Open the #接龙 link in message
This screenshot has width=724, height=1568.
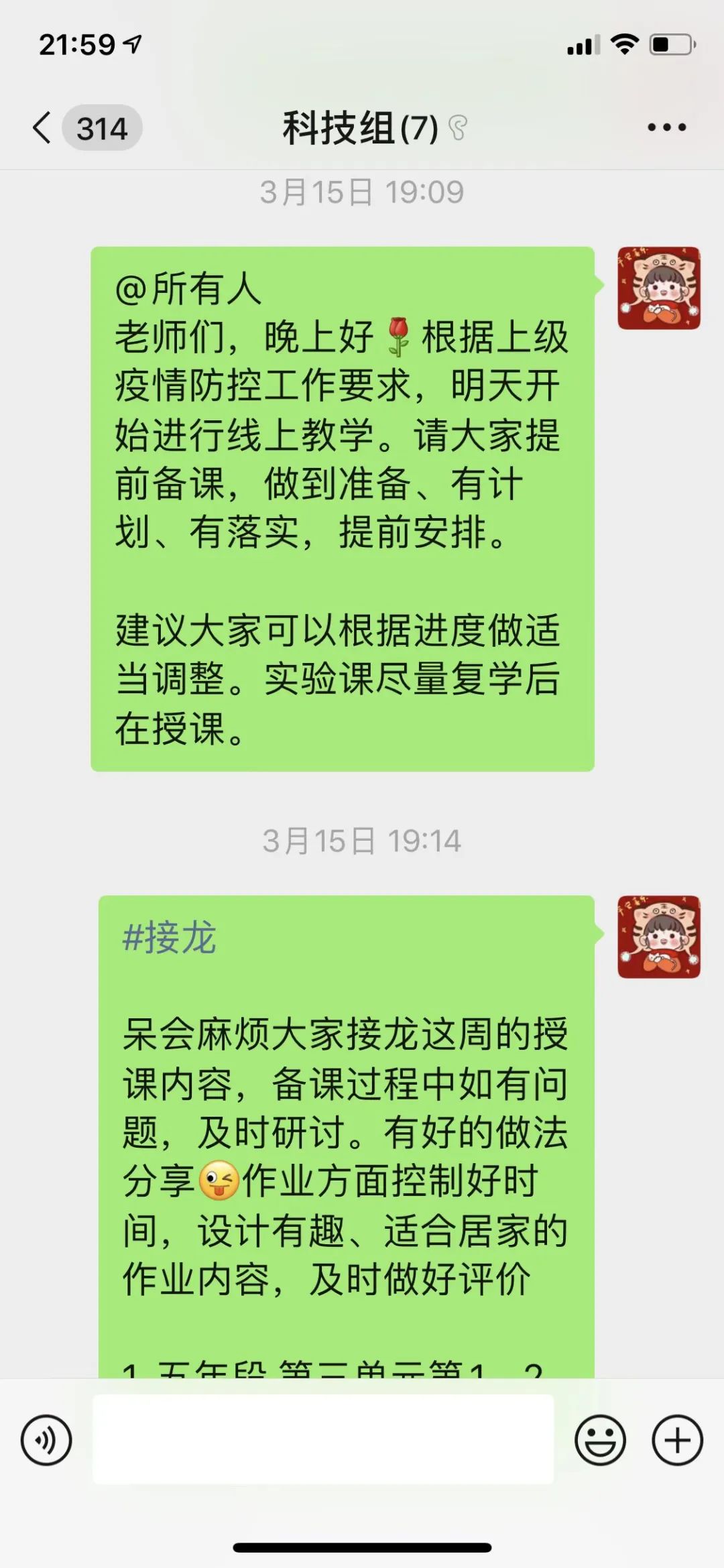point(170,937)
